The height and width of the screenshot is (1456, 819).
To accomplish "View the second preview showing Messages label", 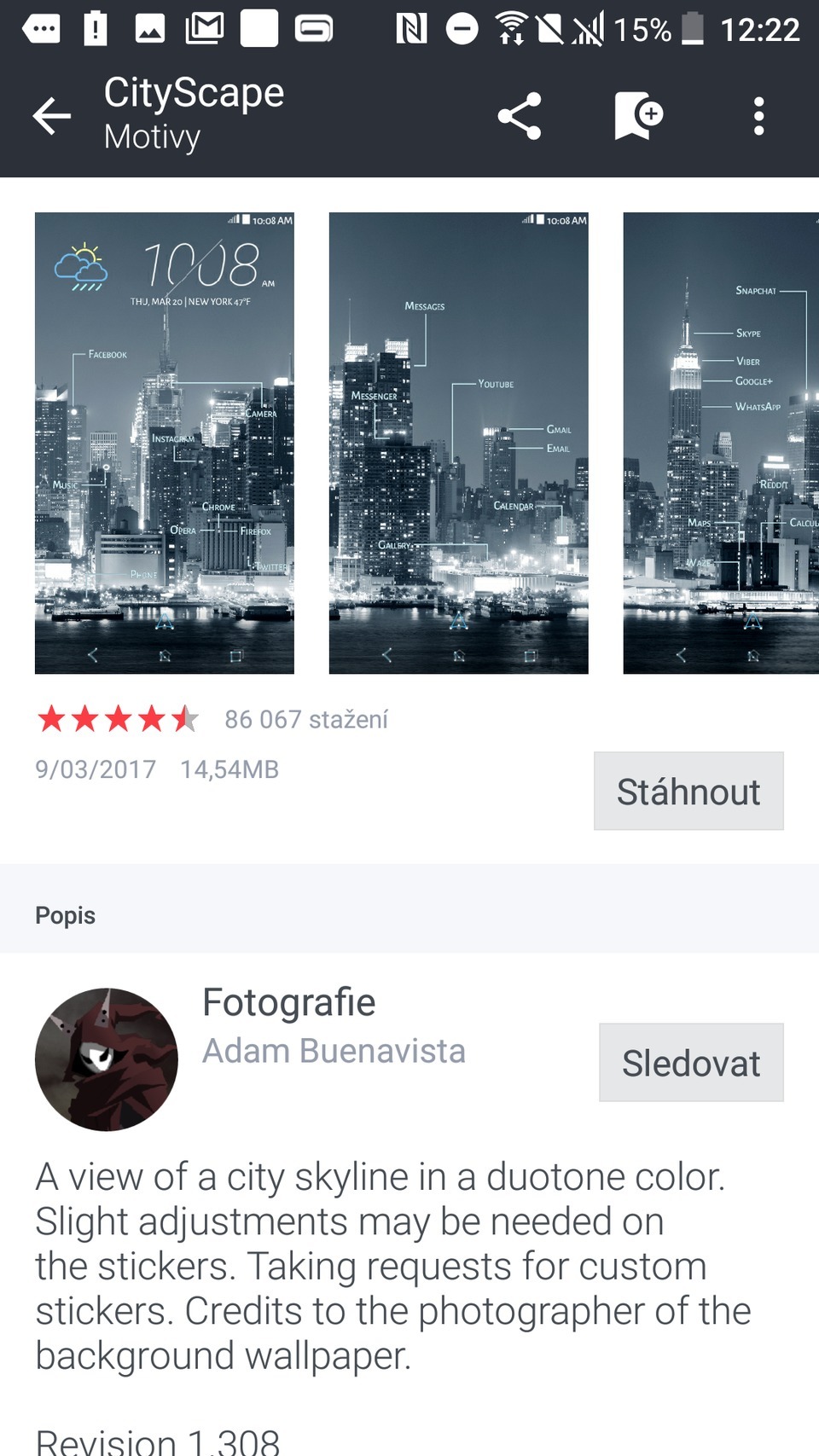I will (458, 443).
